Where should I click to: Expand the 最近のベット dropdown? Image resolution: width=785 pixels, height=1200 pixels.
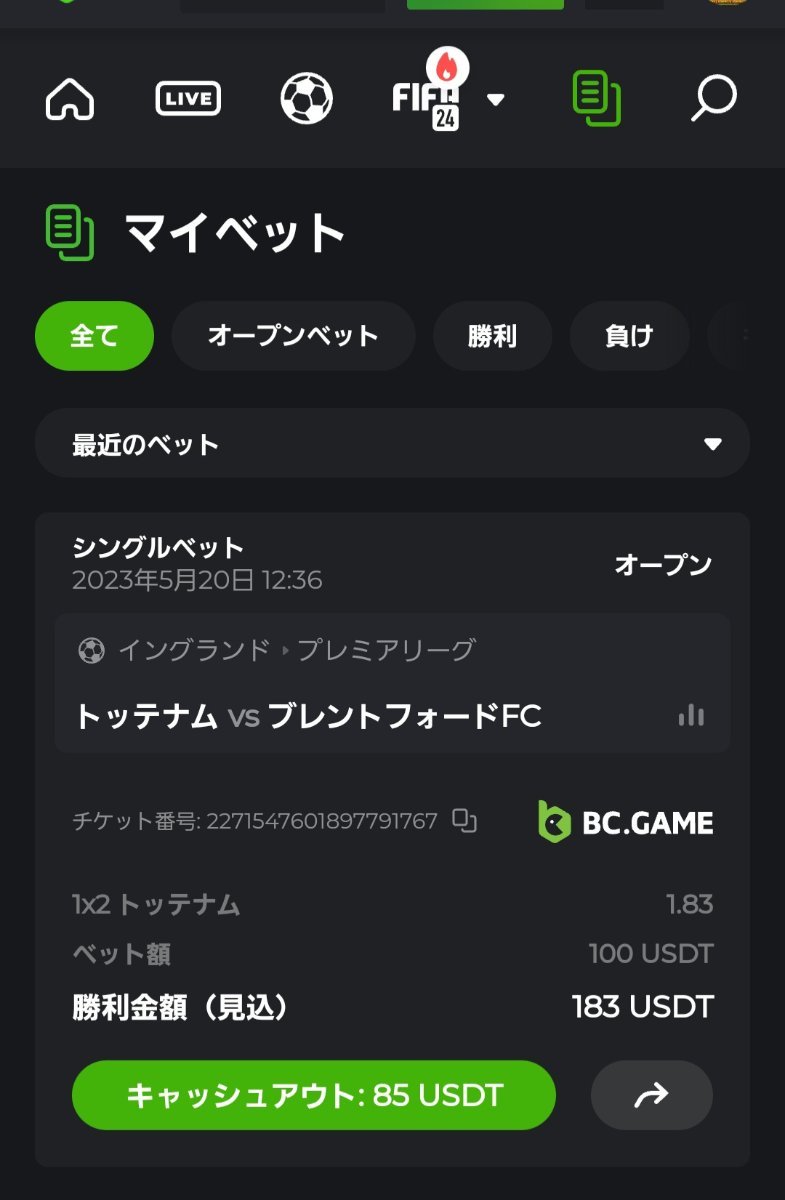[392, 443]
